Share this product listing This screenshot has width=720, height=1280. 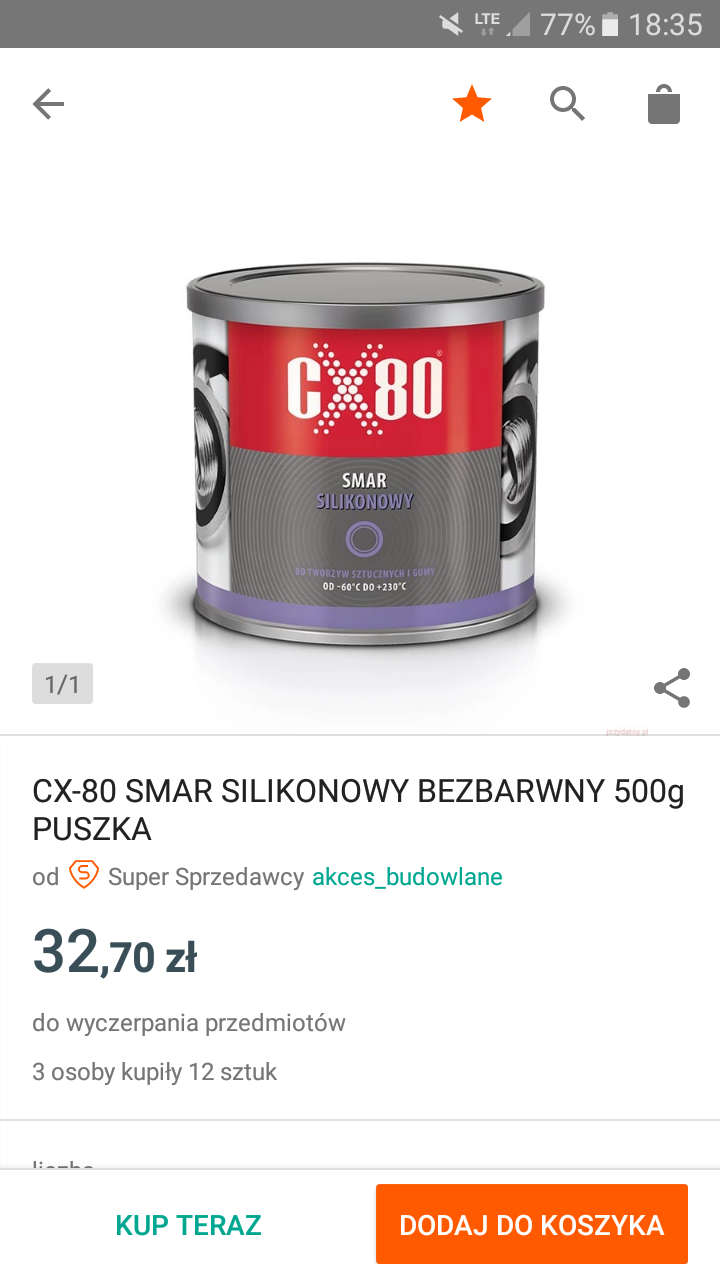[672, 688]
